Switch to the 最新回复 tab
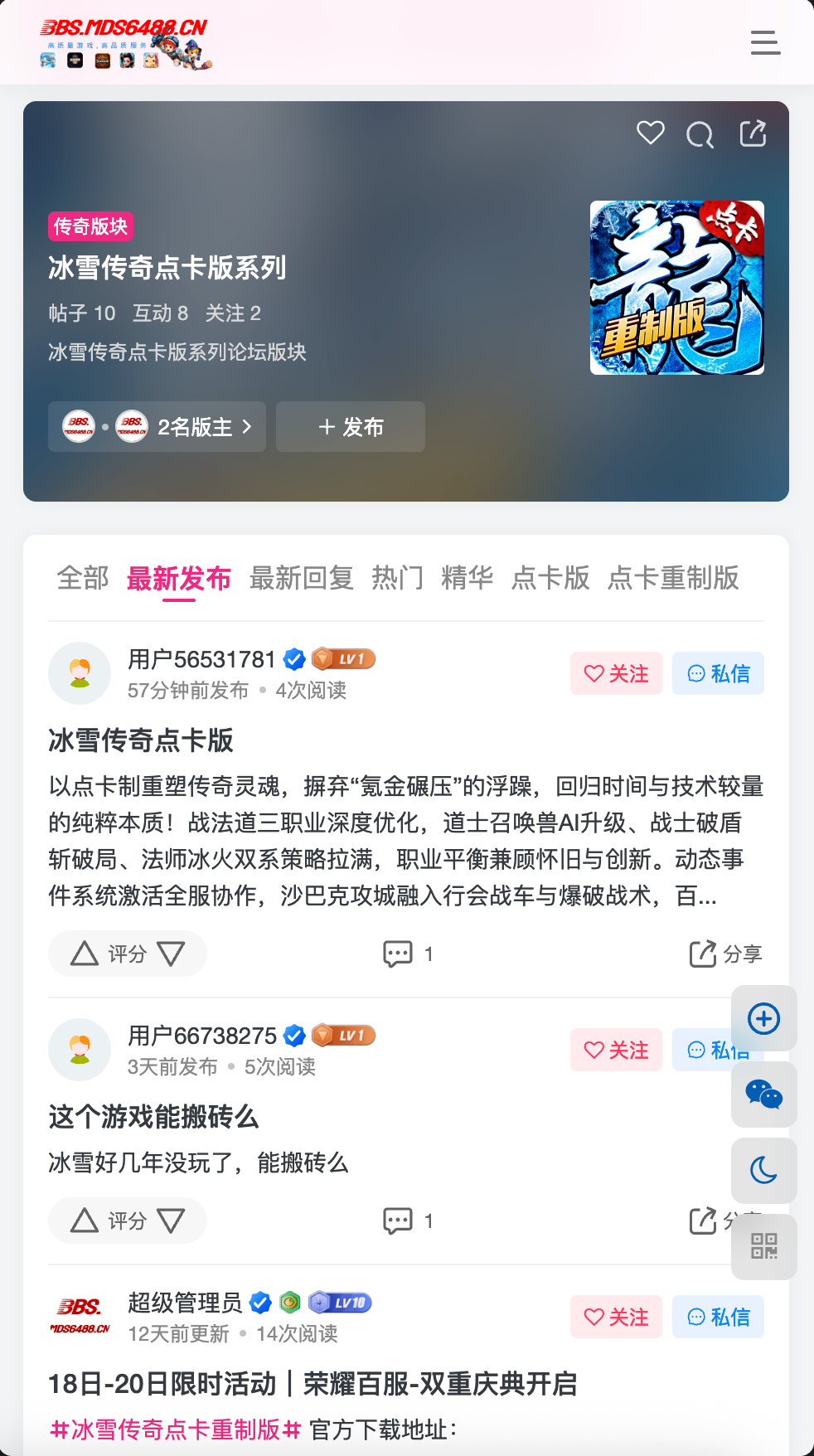The height and width of the screenshot is (1456, 814). (302, 578)
